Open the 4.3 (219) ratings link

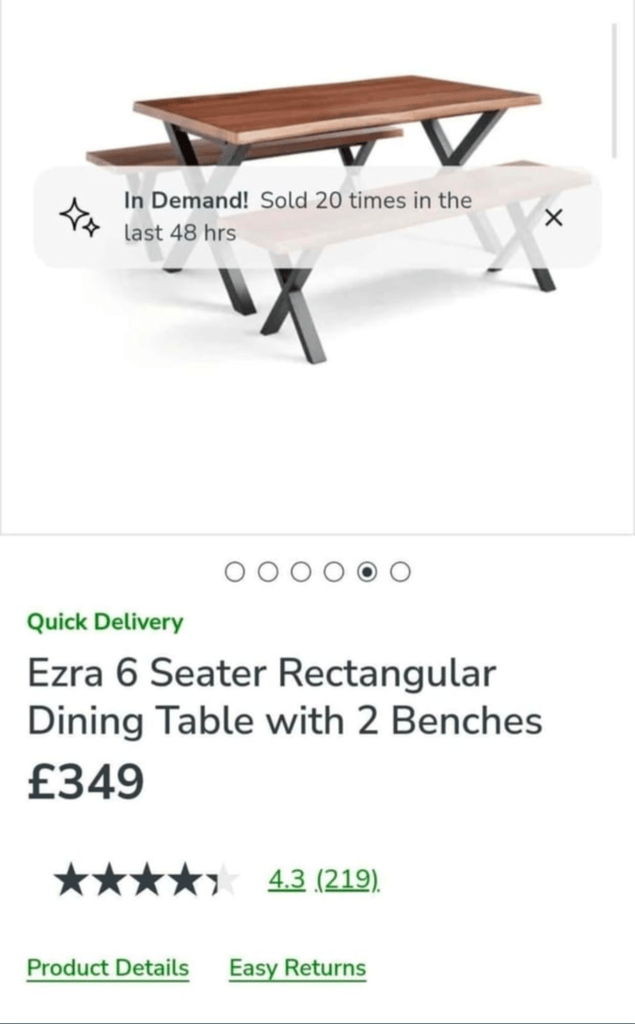pyautogui.click(x=324, y=880)
